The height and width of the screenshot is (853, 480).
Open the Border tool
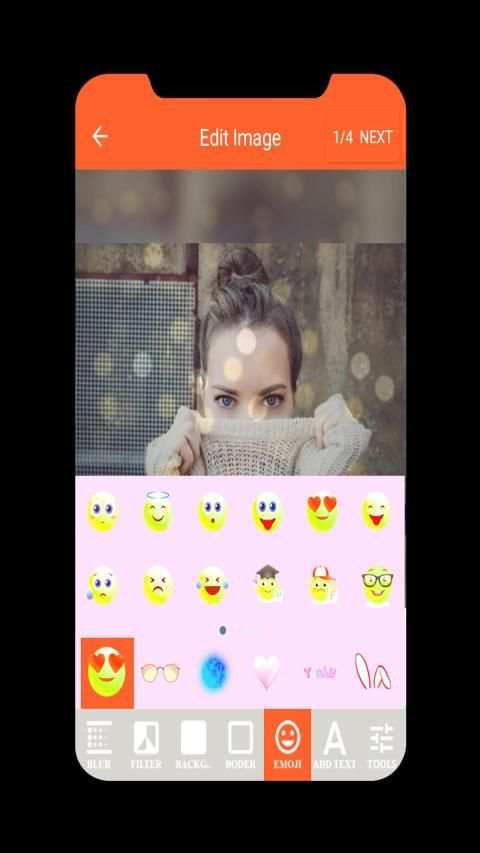(241, 744)
